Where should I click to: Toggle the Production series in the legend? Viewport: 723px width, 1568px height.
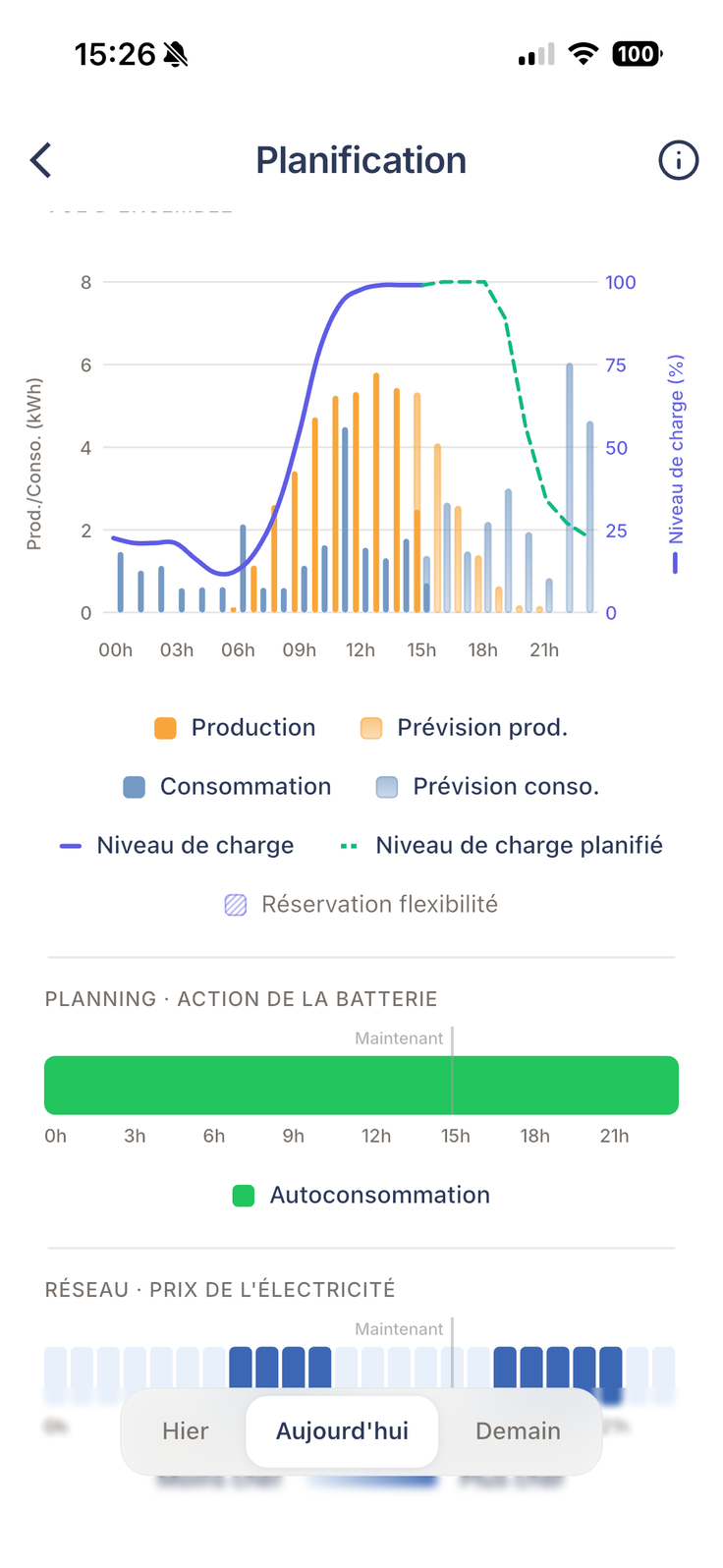point(235,728)
